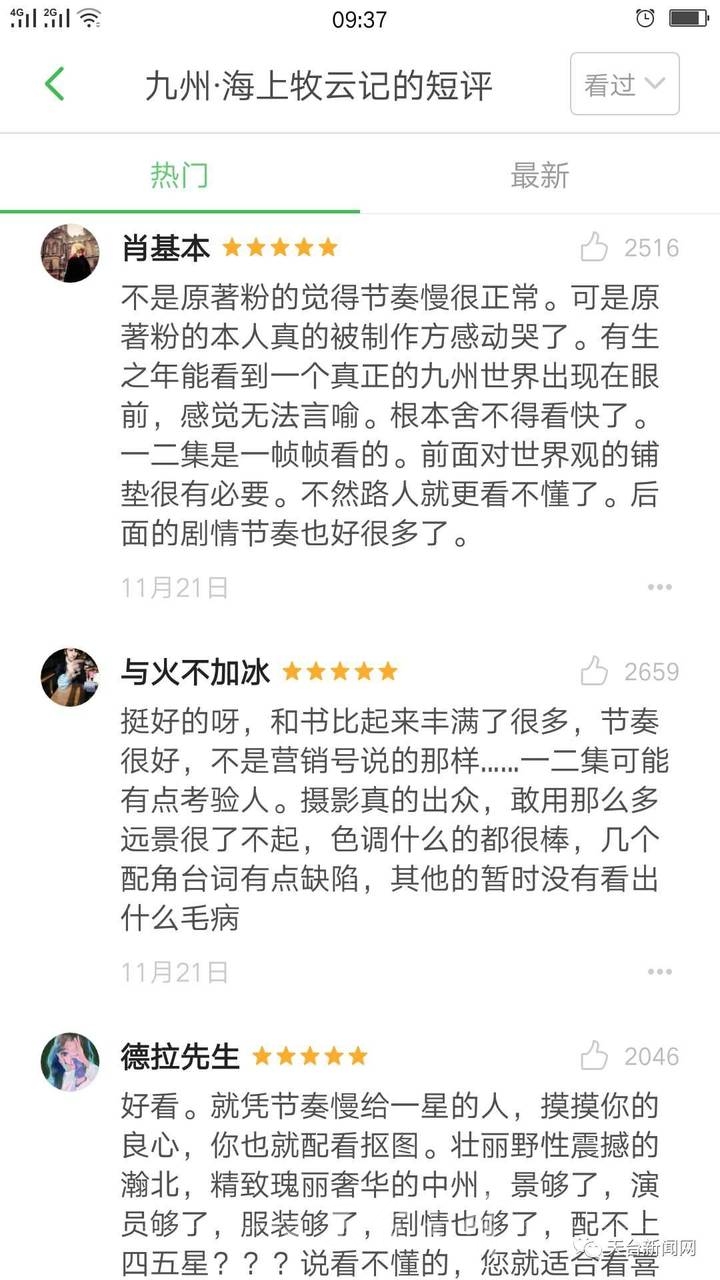The image size is (720, 1280).
Task: Like 肖基本's review
Action: point(595,247)
